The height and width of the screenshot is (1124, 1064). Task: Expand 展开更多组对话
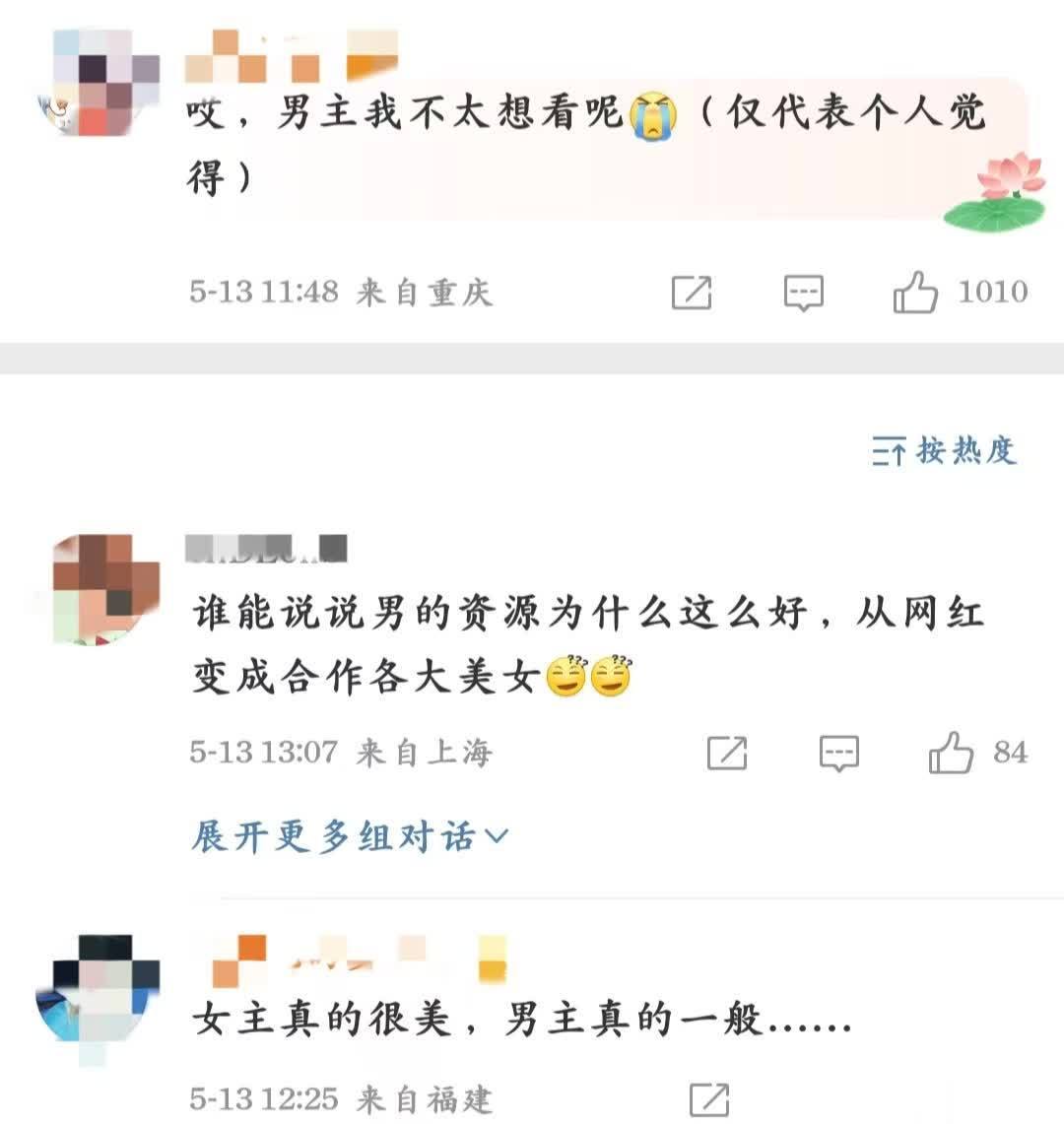tap(350, 837)
